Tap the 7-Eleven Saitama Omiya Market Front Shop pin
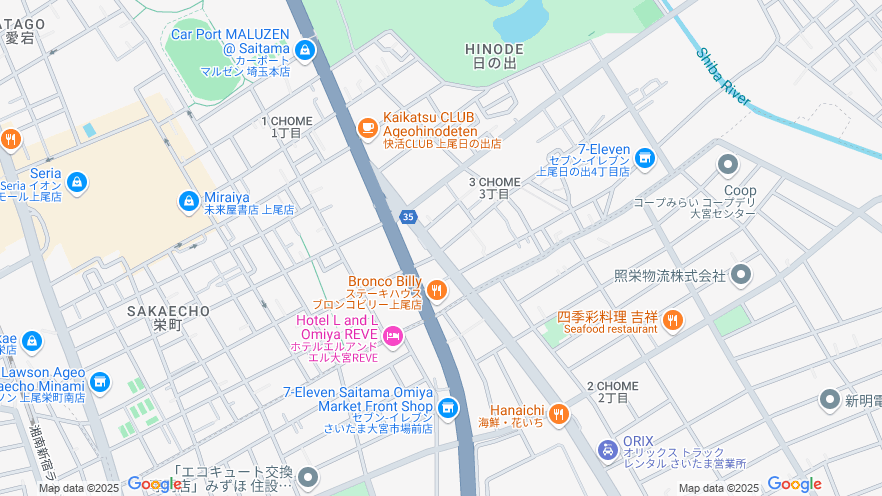Viewport: 882px width, 496px height. [x=448, y=407]
